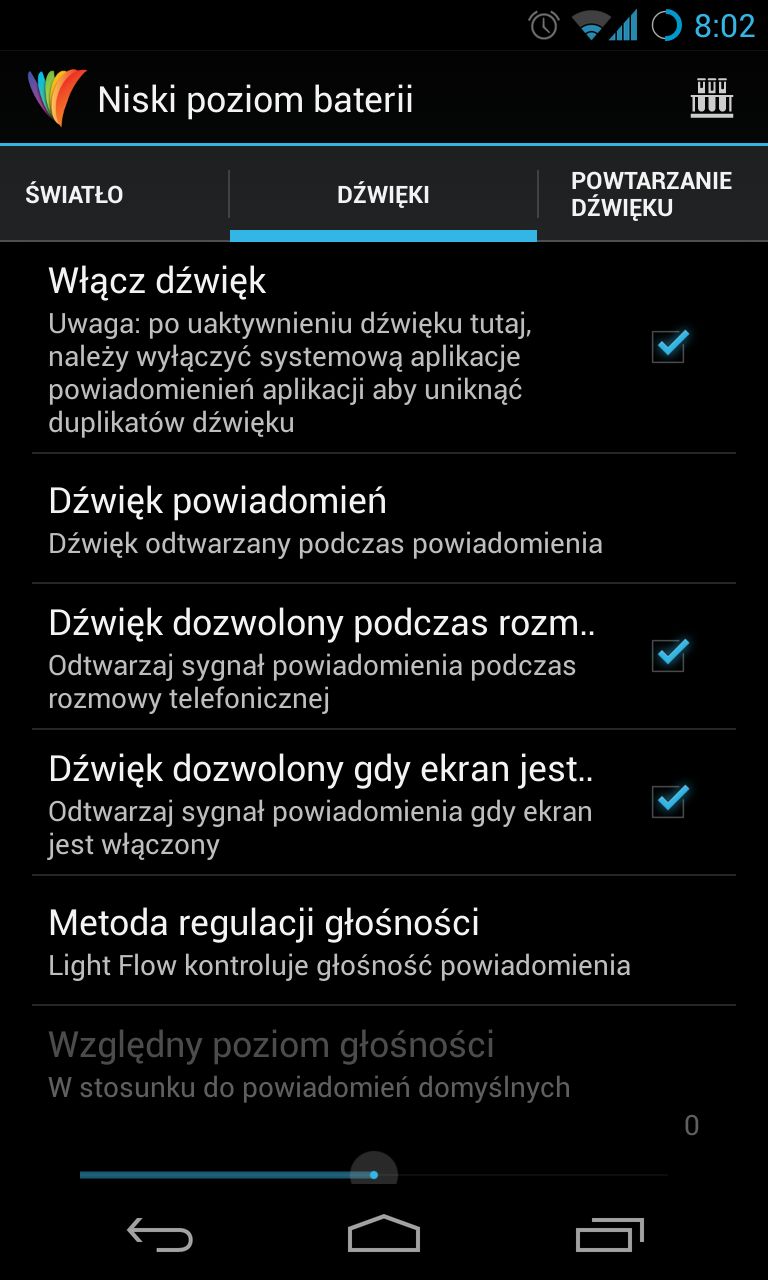The image size is (768, 1280).
Task: Open the POWTARZANIE DŹWIĘKU tab
Action: pyautogui.click(x=653, y=194)
